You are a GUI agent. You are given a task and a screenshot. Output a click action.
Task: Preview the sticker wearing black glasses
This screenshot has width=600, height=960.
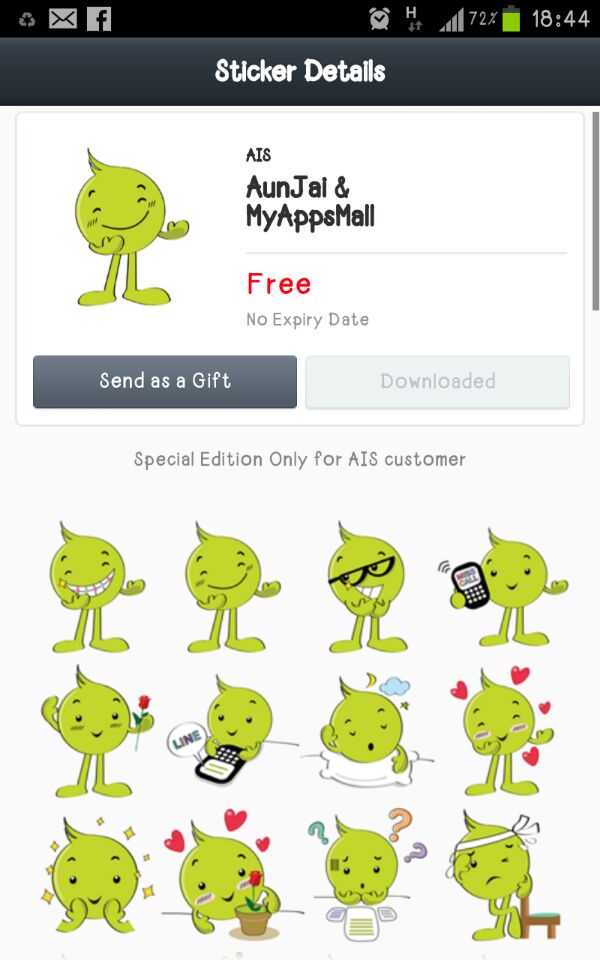pyautogui.click(x=365, y=586)
